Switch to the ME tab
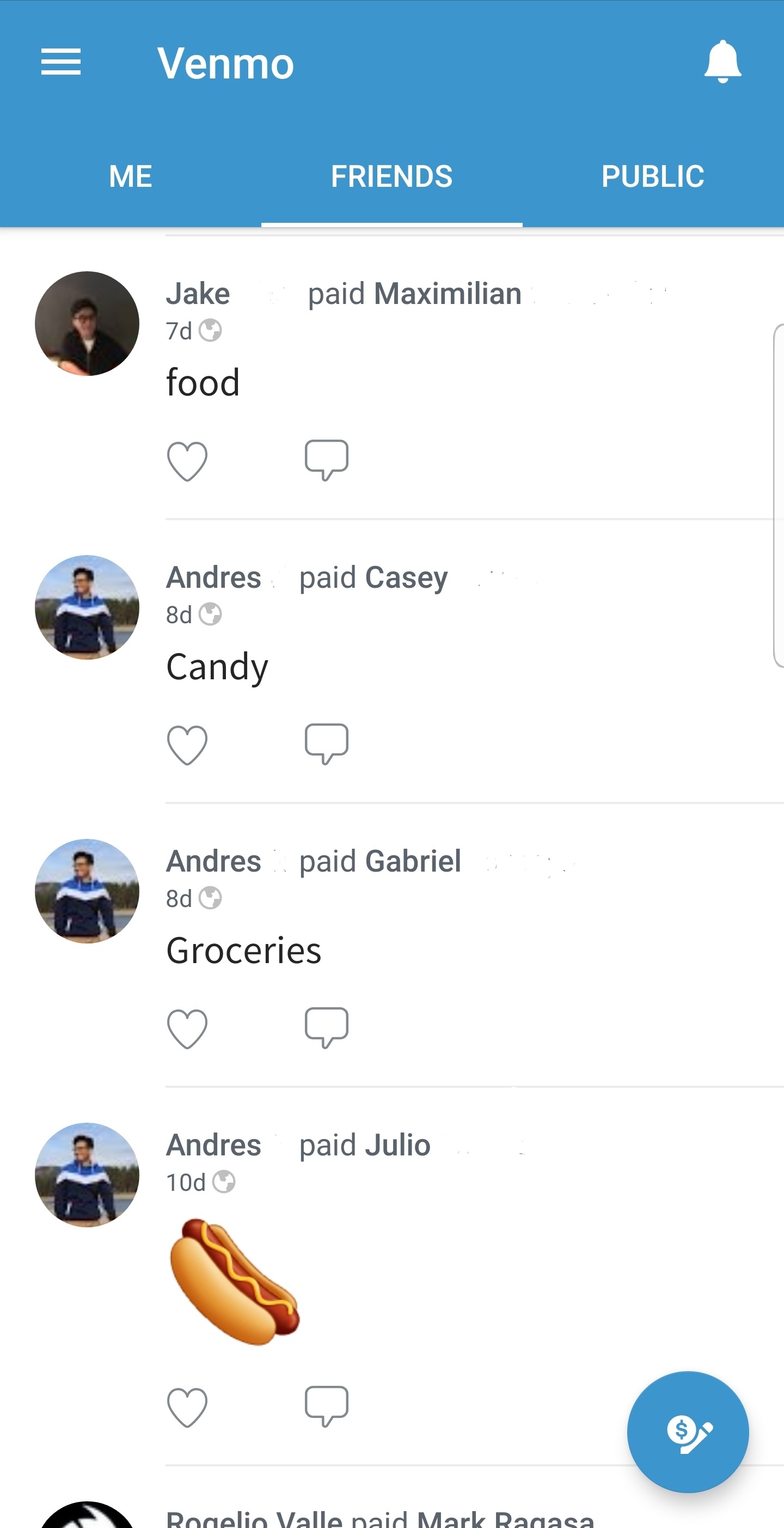 point(131,176)
